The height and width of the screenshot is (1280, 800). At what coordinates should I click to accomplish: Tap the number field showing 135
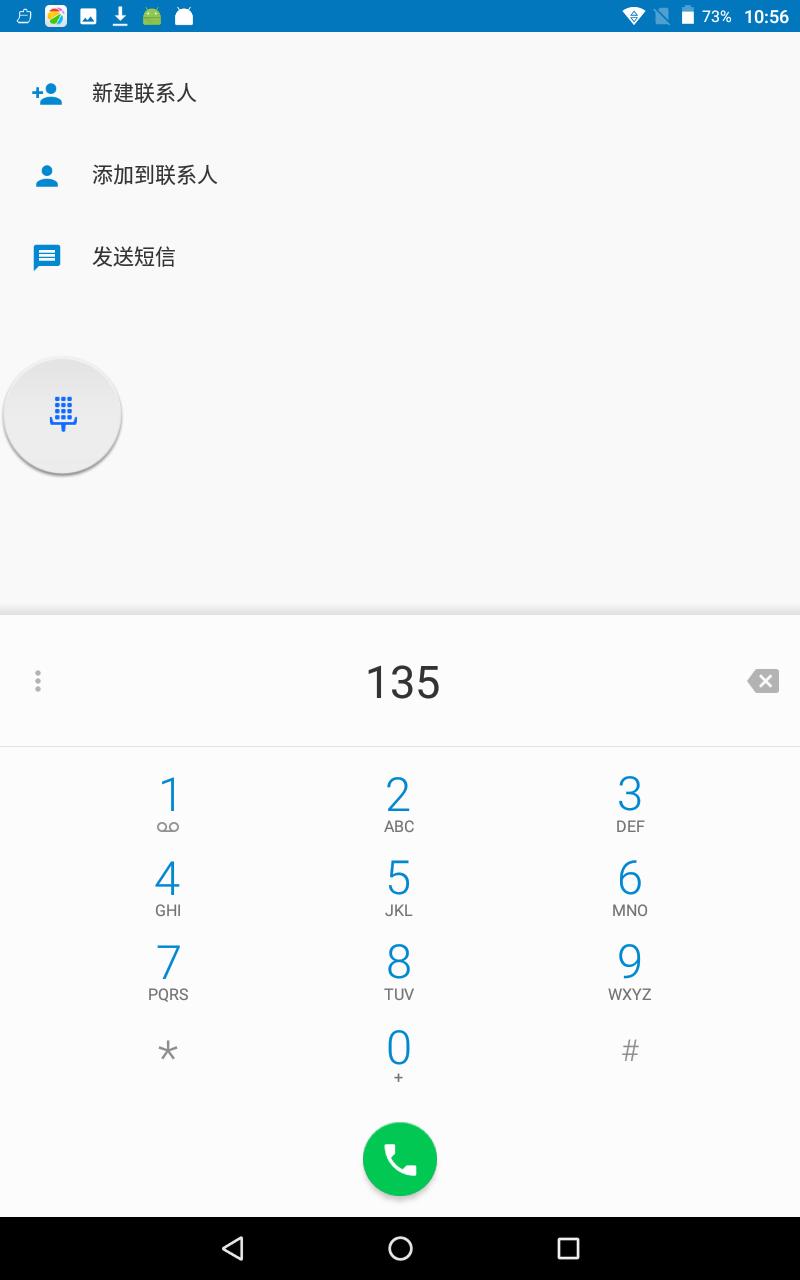(x=400, y=681)
